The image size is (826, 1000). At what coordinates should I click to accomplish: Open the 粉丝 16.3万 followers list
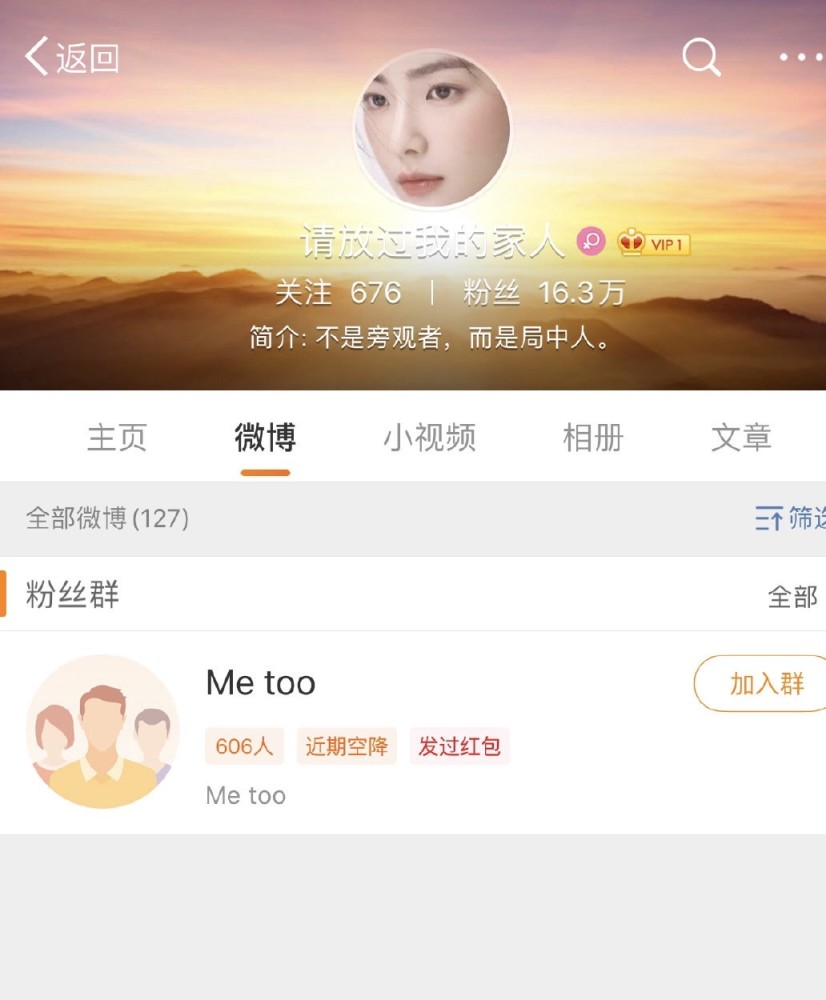click(x=544, y=293)
